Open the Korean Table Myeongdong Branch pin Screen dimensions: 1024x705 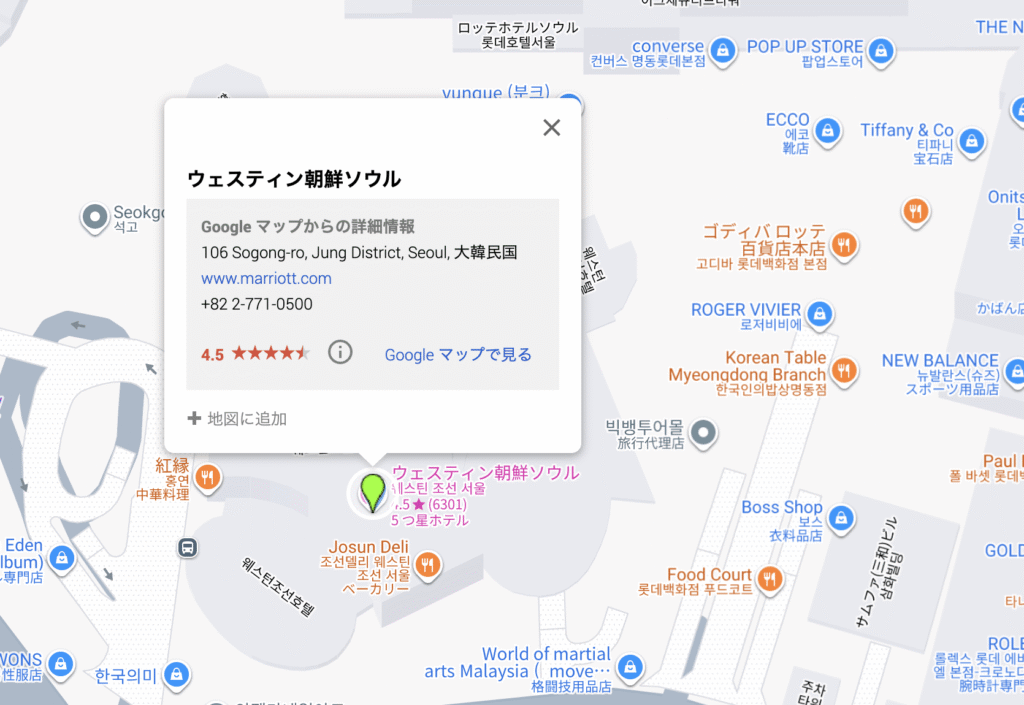click(x=845, y=370)
